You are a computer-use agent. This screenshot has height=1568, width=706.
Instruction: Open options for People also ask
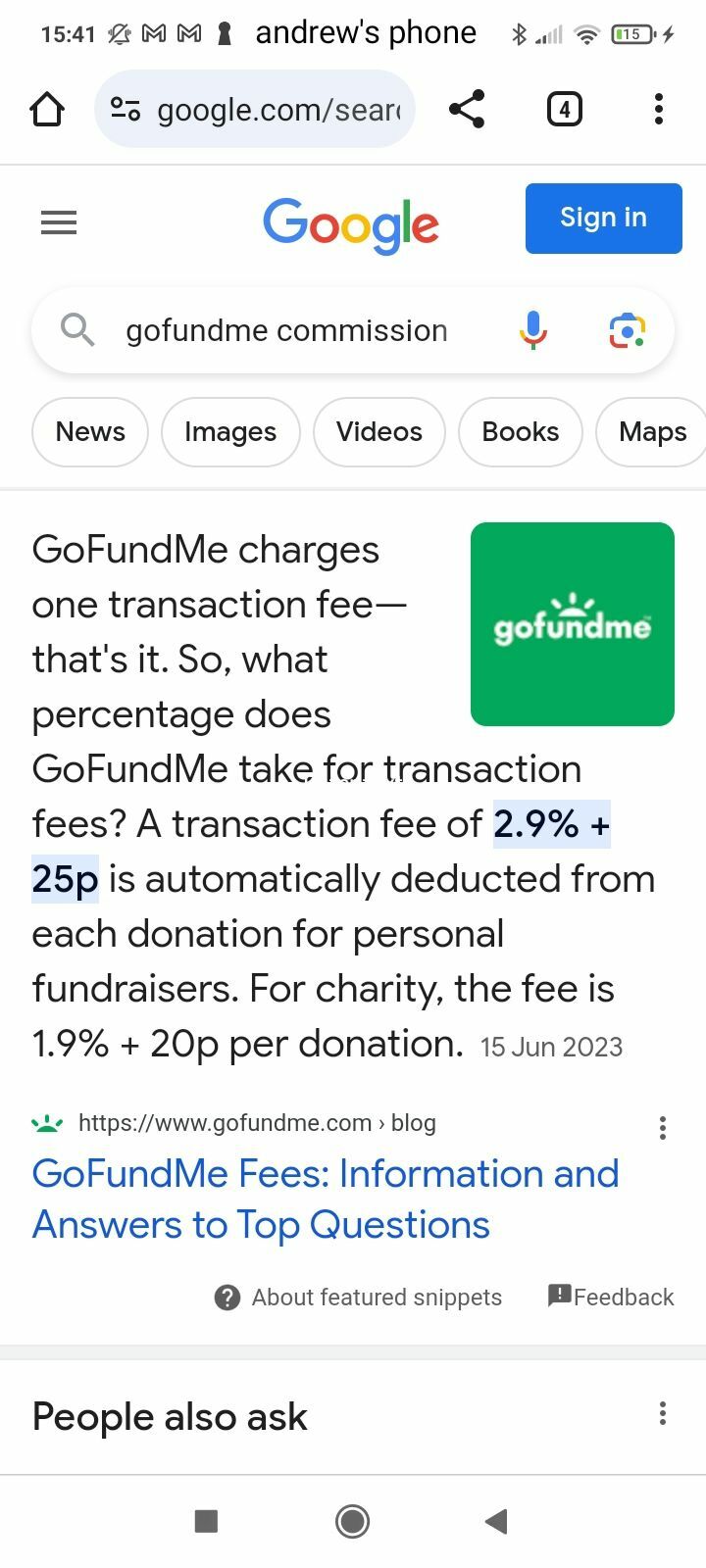pos(663,1413)
